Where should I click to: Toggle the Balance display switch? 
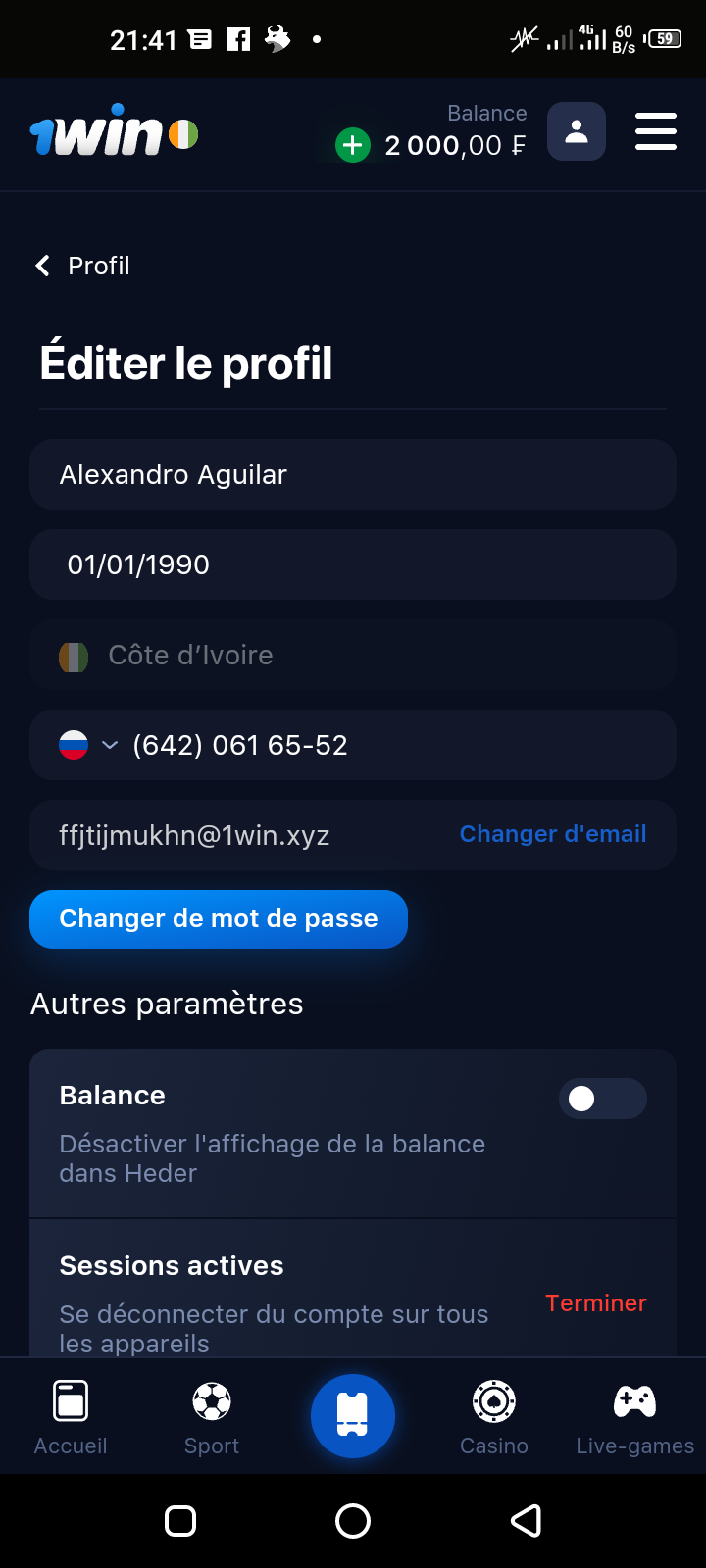coord(602,1099)
